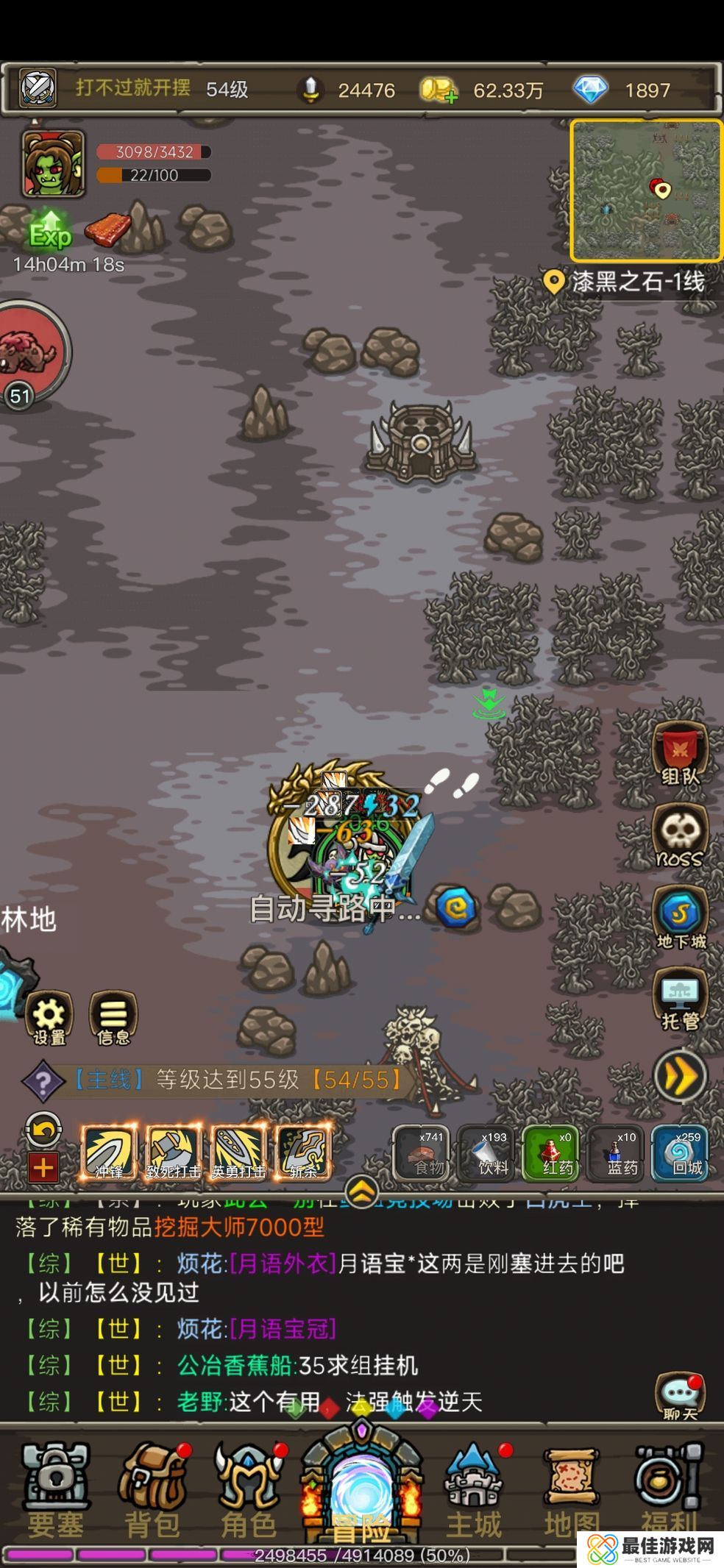This screenshot has height=1568, width=724.
Task: Cast the 英勇打击 skill
Action: click(x=238, y=1152)
